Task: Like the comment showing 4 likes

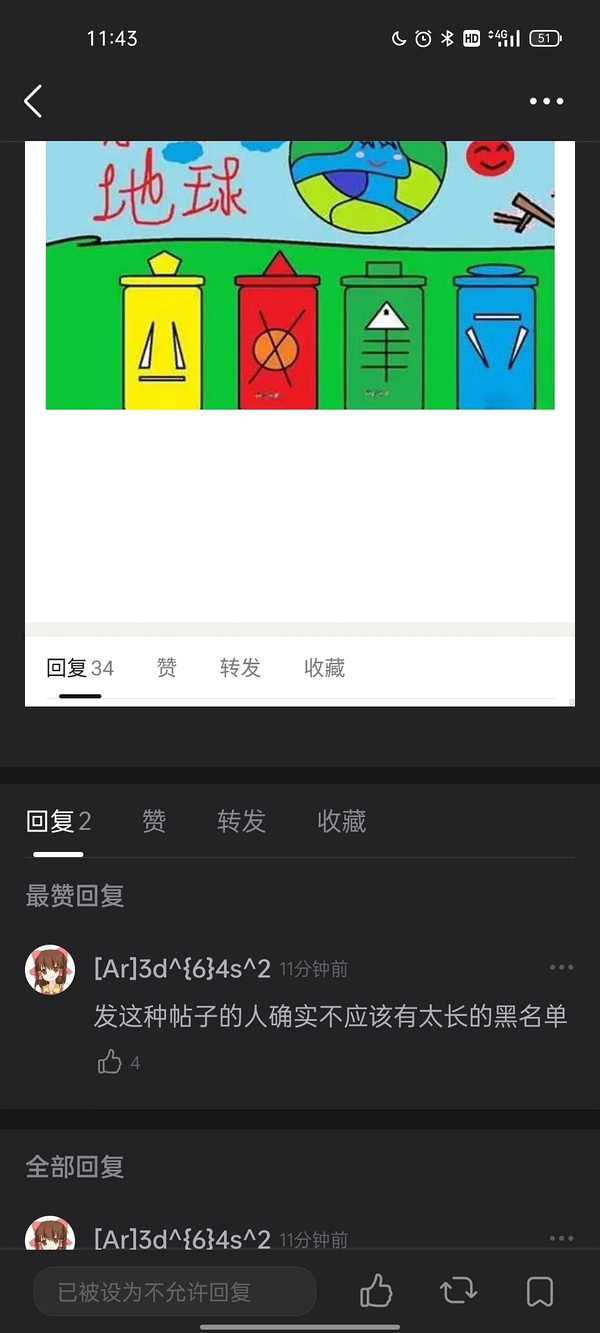Action: 110,1062
